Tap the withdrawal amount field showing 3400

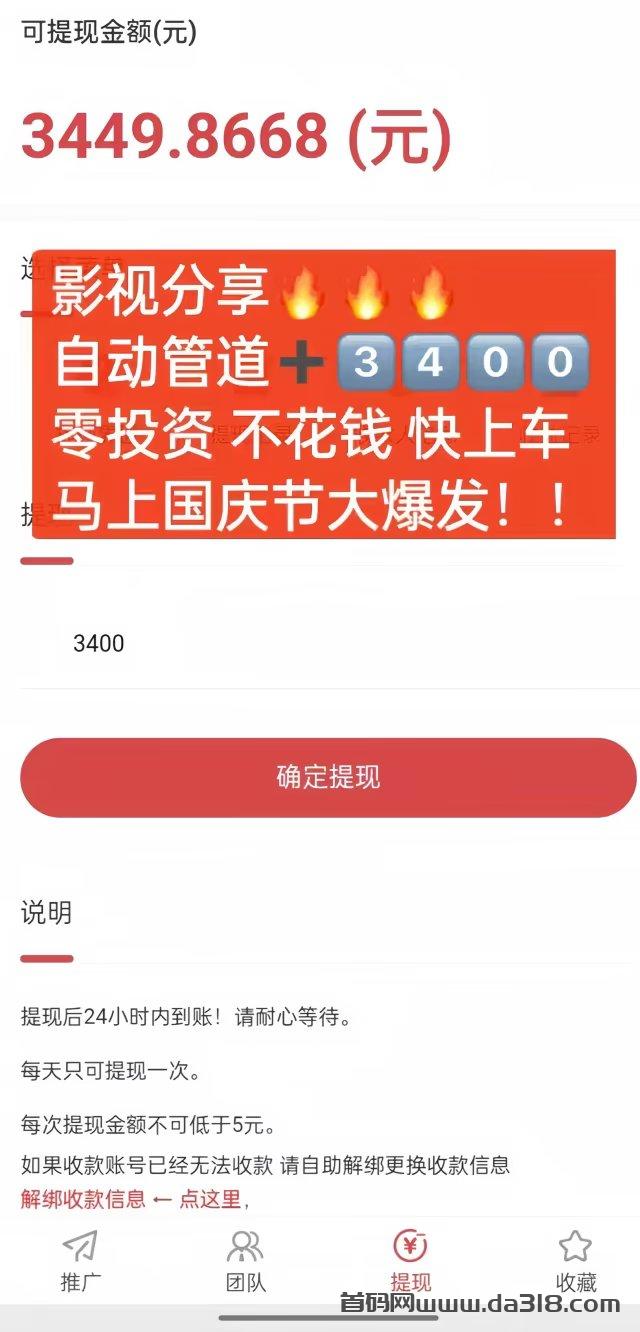coord(329,643)
